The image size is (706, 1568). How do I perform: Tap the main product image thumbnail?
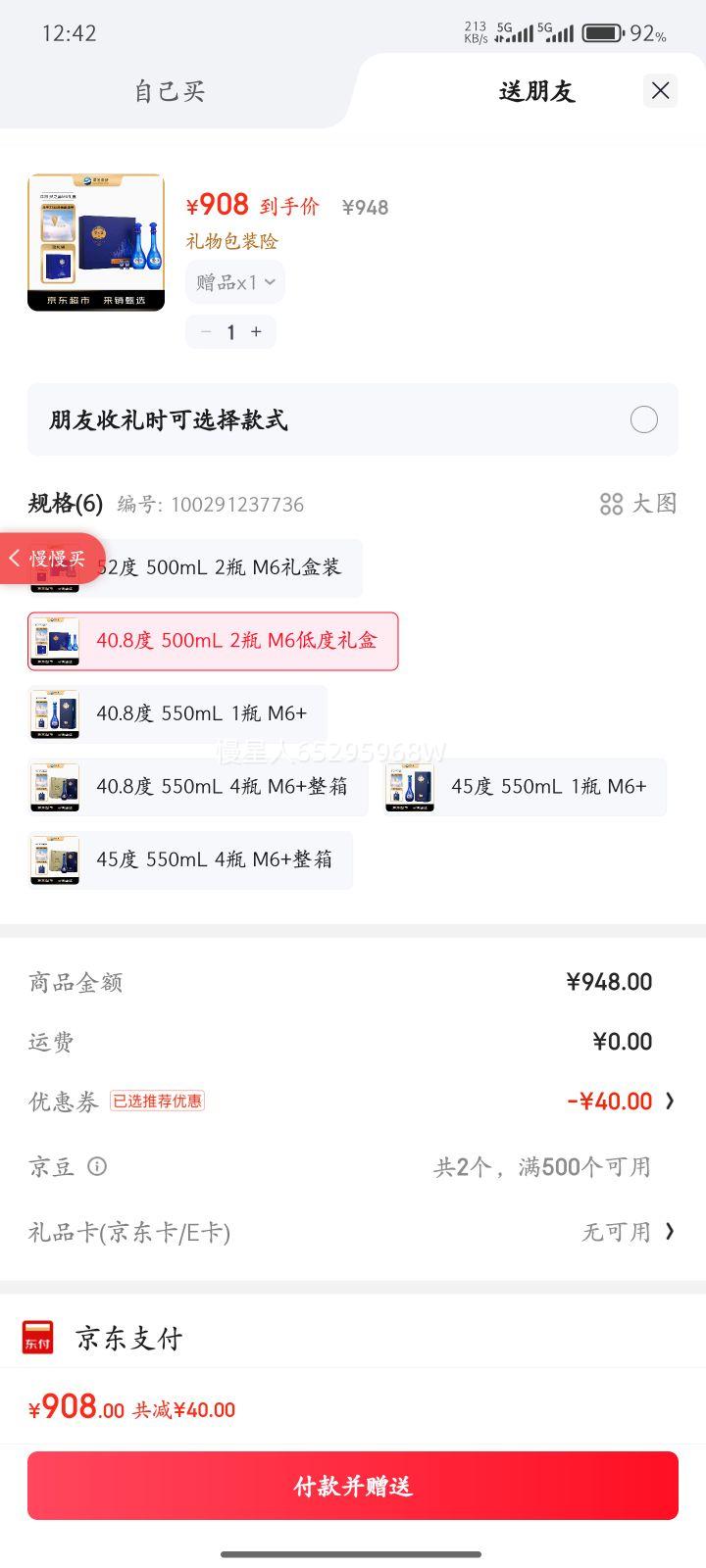(x=95, y=241)
